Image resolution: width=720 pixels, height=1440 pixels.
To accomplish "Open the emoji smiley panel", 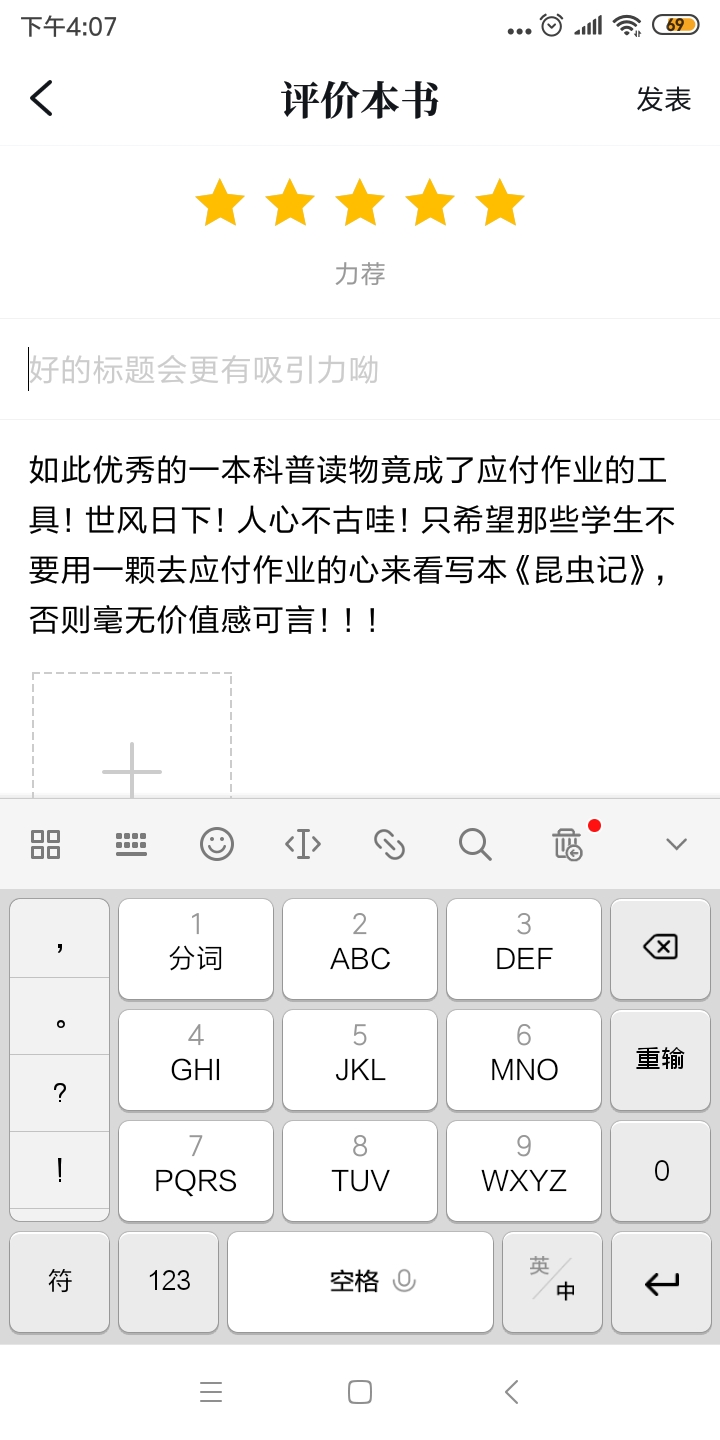I will (x=217, y=844).
